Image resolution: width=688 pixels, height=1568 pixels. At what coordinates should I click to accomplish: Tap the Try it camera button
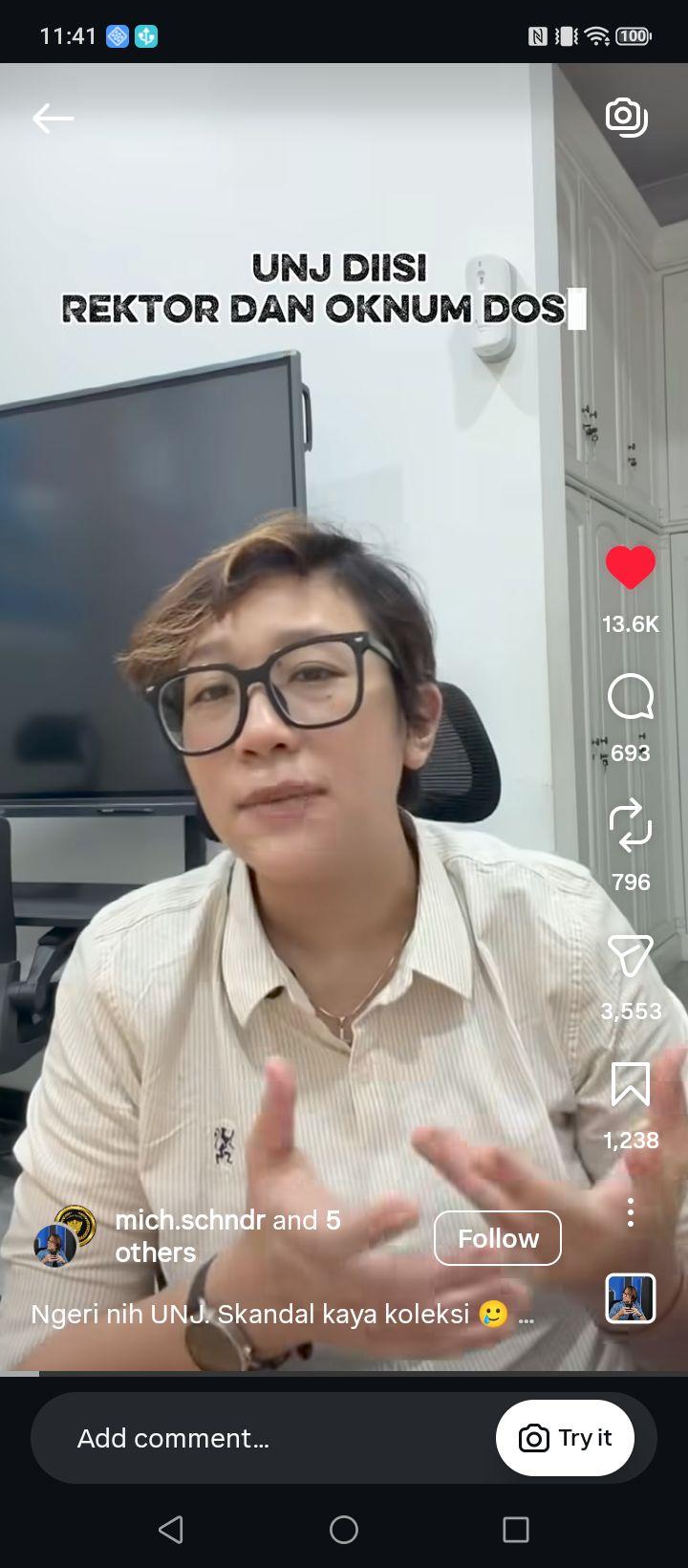565,1438
